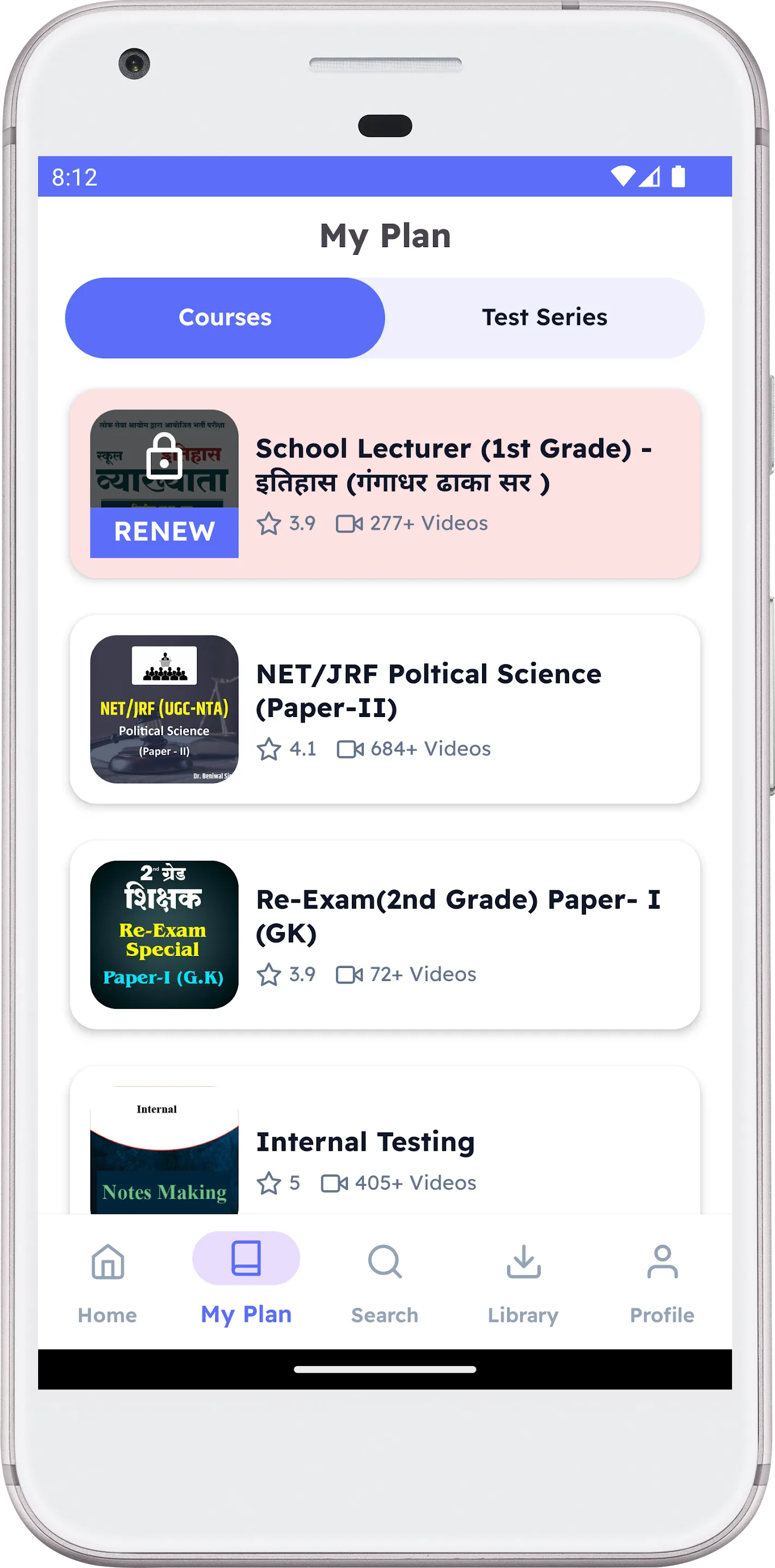Select the Courses tab
This screenshot has width=775, height=1568.
point(224,317)
